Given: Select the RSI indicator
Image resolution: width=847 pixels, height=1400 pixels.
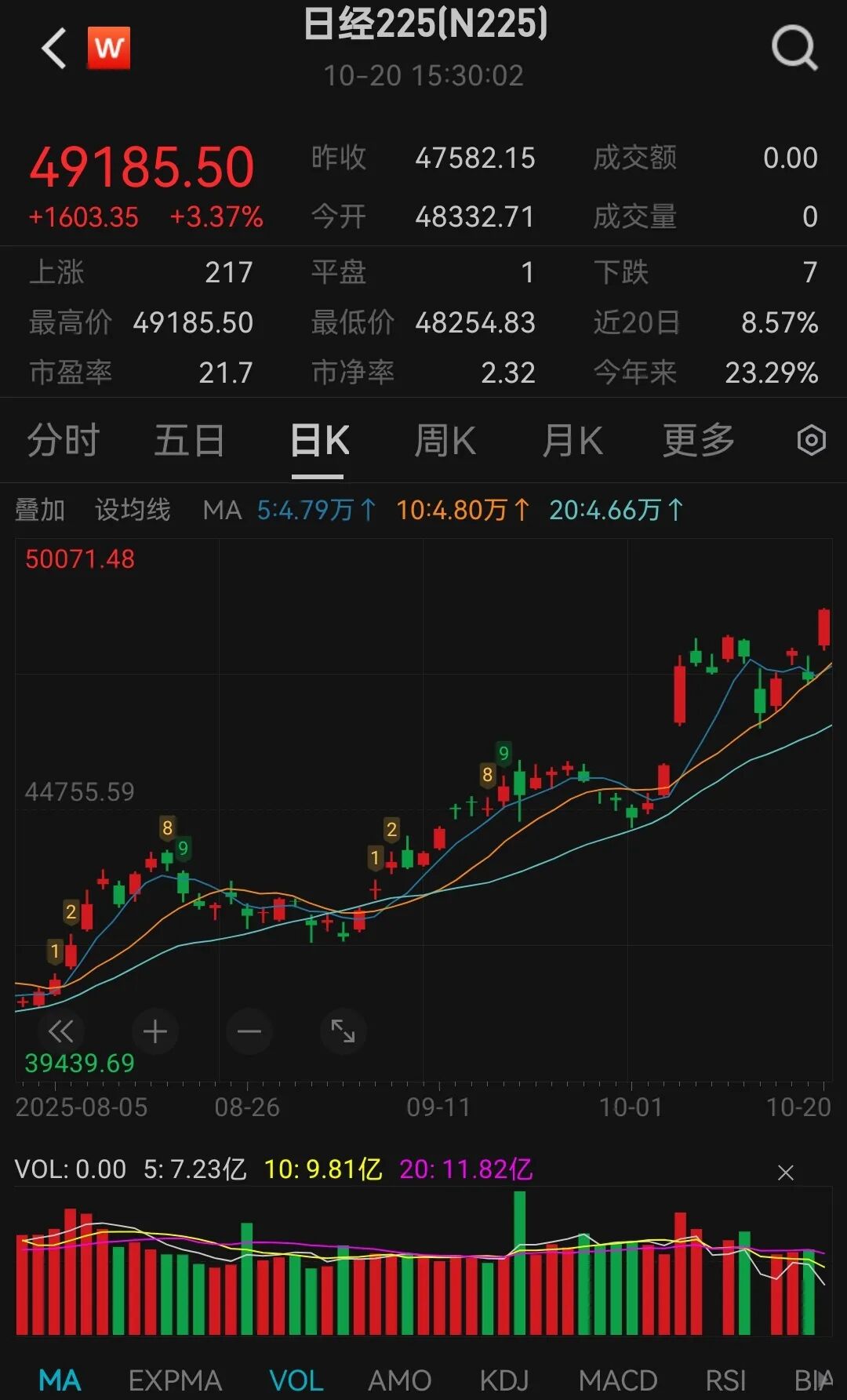Looking at the screenshot, I should click(725, 1380).
